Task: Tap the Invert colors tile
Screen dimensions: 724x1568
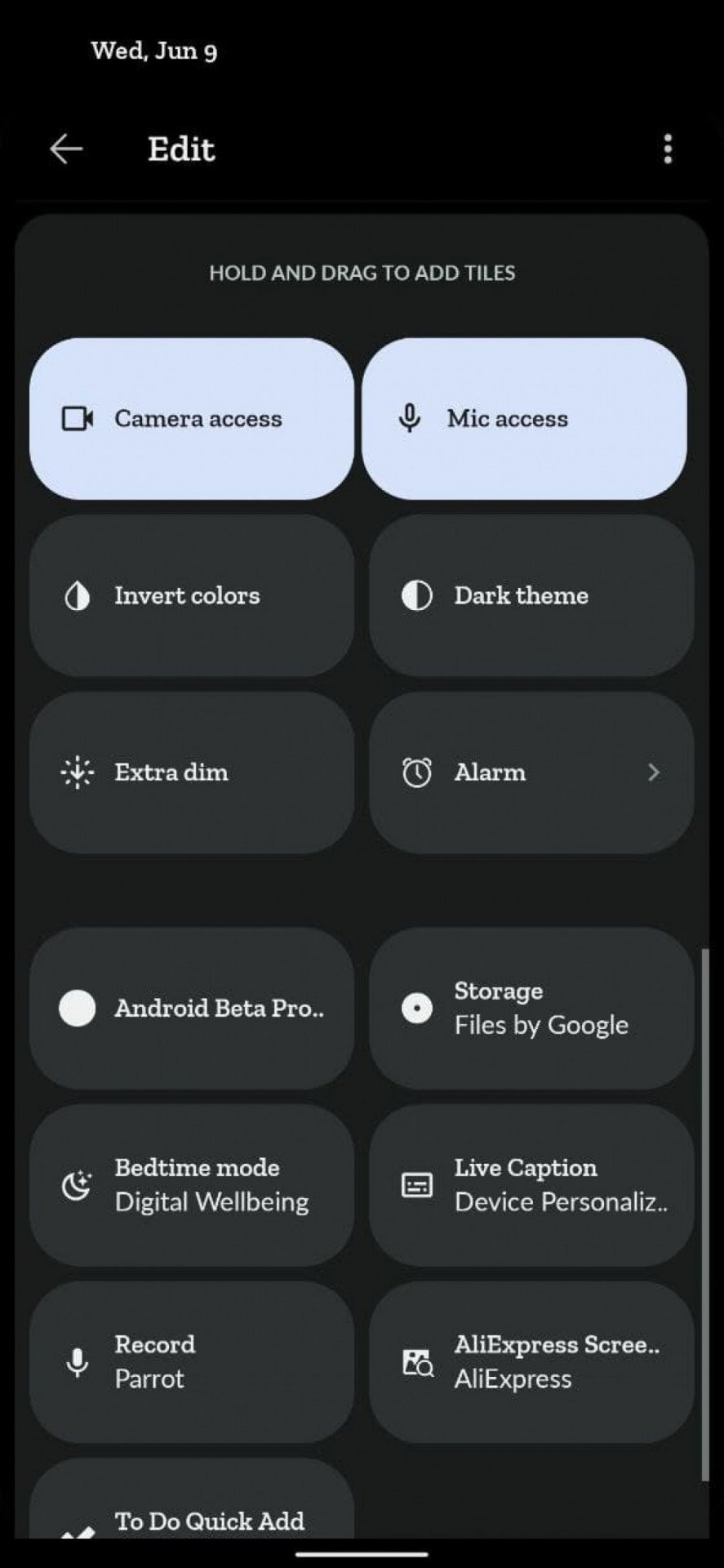Action: click(192, 595)
